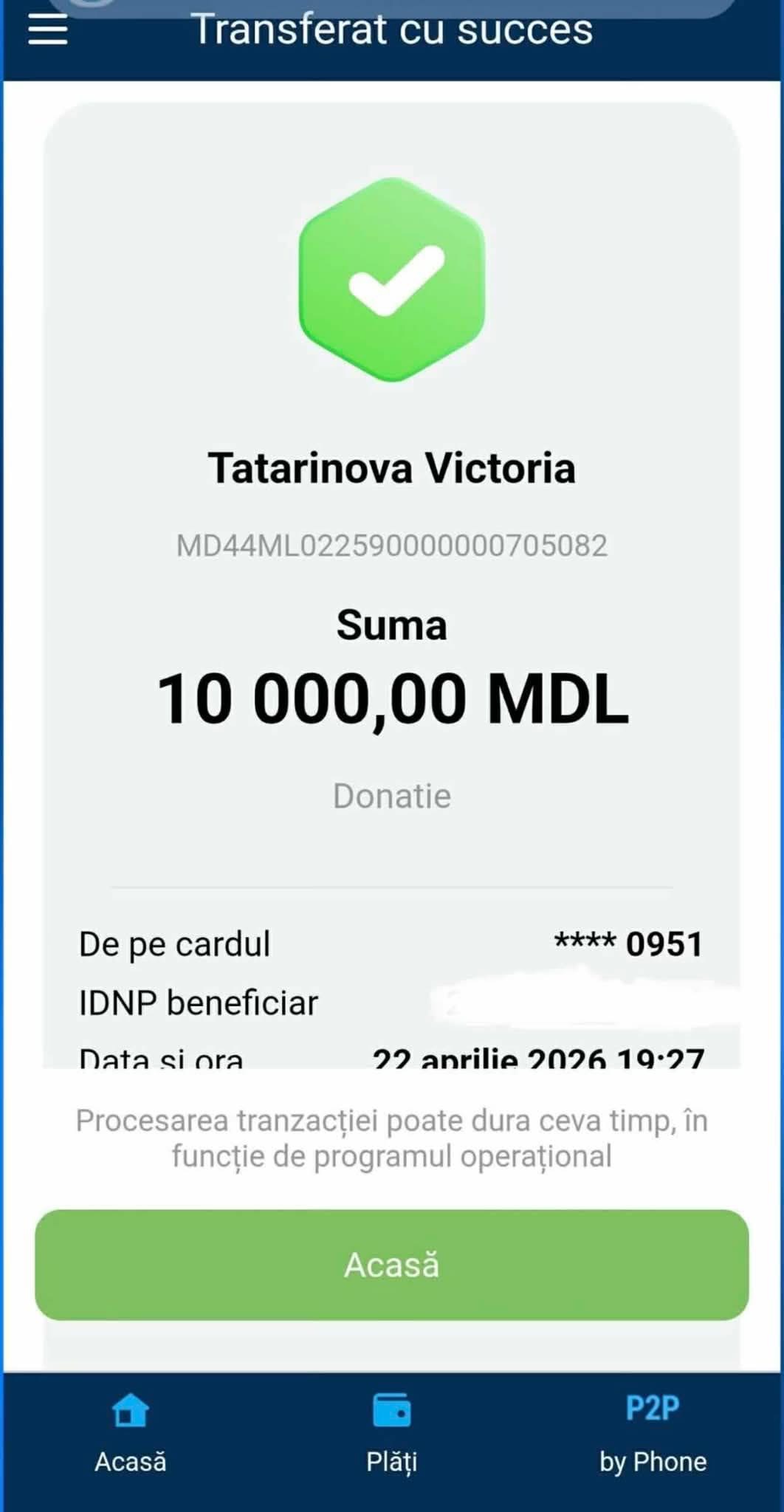Image resolution: width=784 pixels, height=1512 pixels.
Task: Open the hamburger menu
Action: [x=48, y=31]
